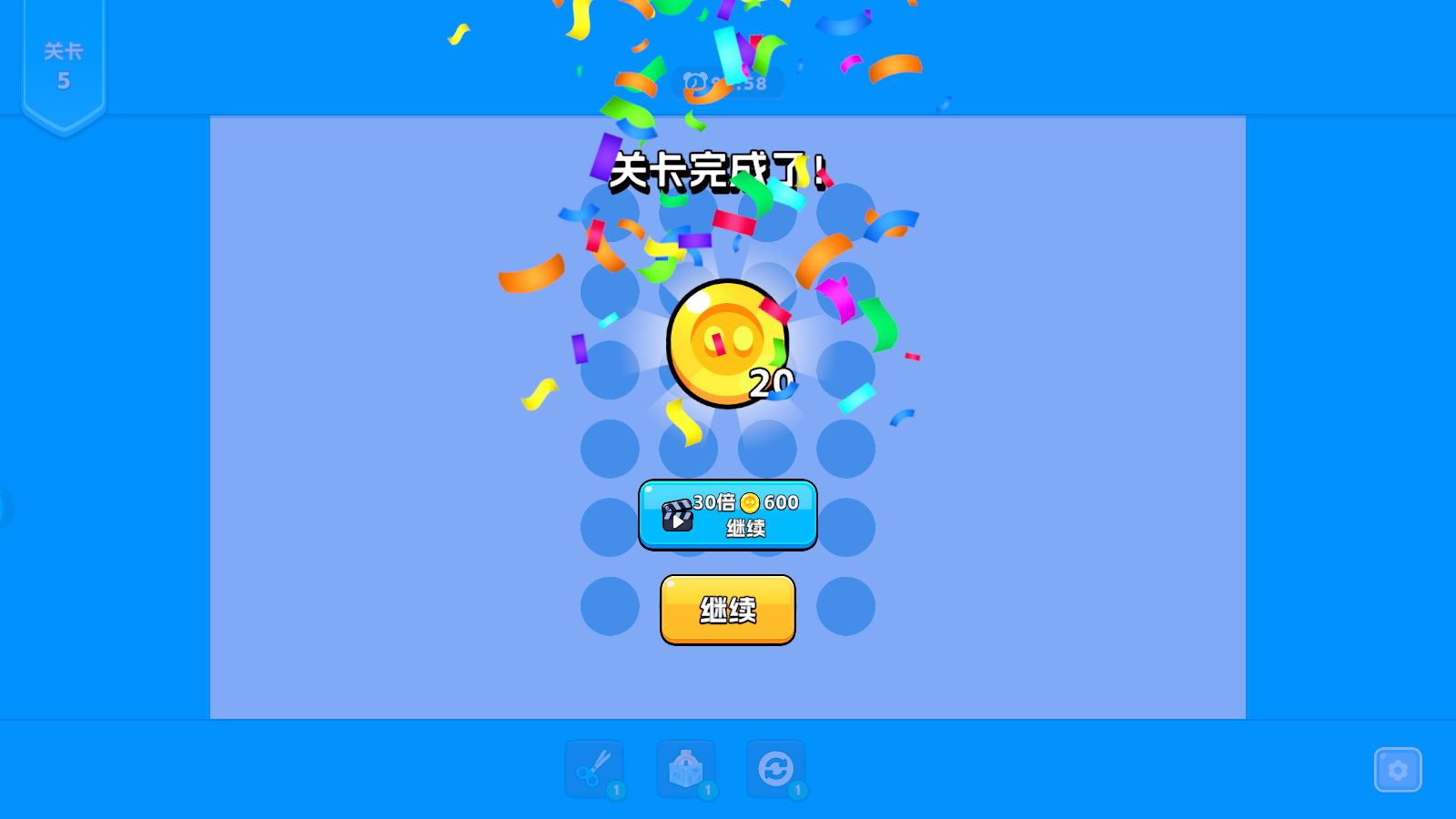This screenshot has width=1456, height=819.
Task: Tap the yellow 继续 button
Action: click(727, 609)
